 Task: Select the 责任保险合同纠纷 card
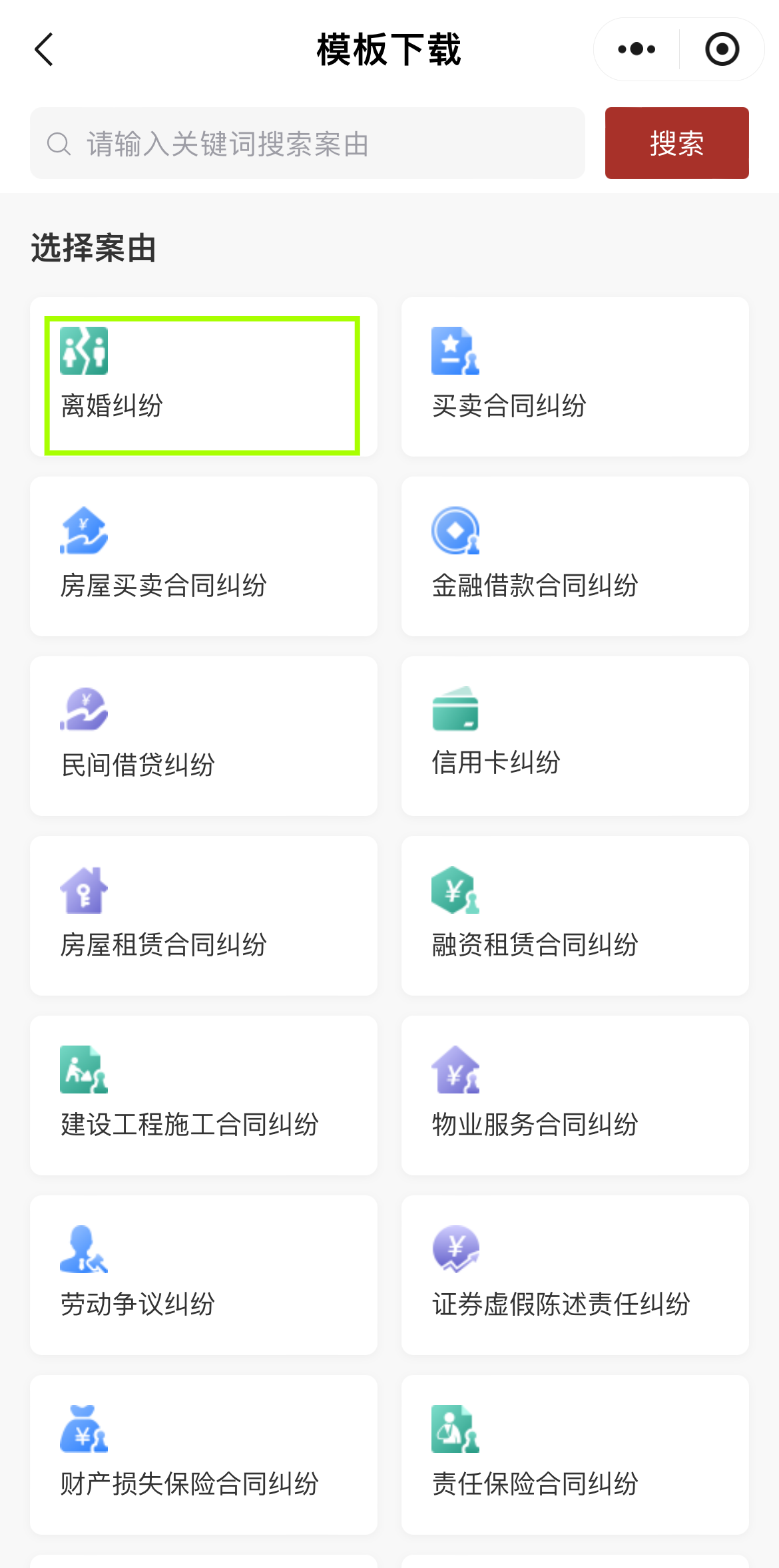point(575,1455)
